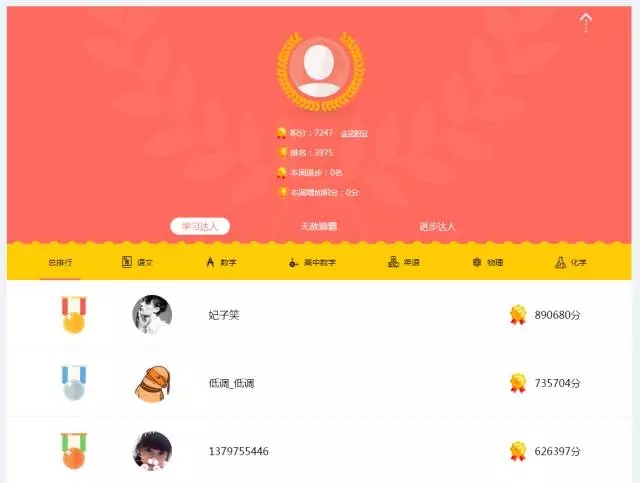Switch to the 语文 subject tab
The height and width of the screenshot is (483, 640).
pyautogui.click(x=137, y=262)
